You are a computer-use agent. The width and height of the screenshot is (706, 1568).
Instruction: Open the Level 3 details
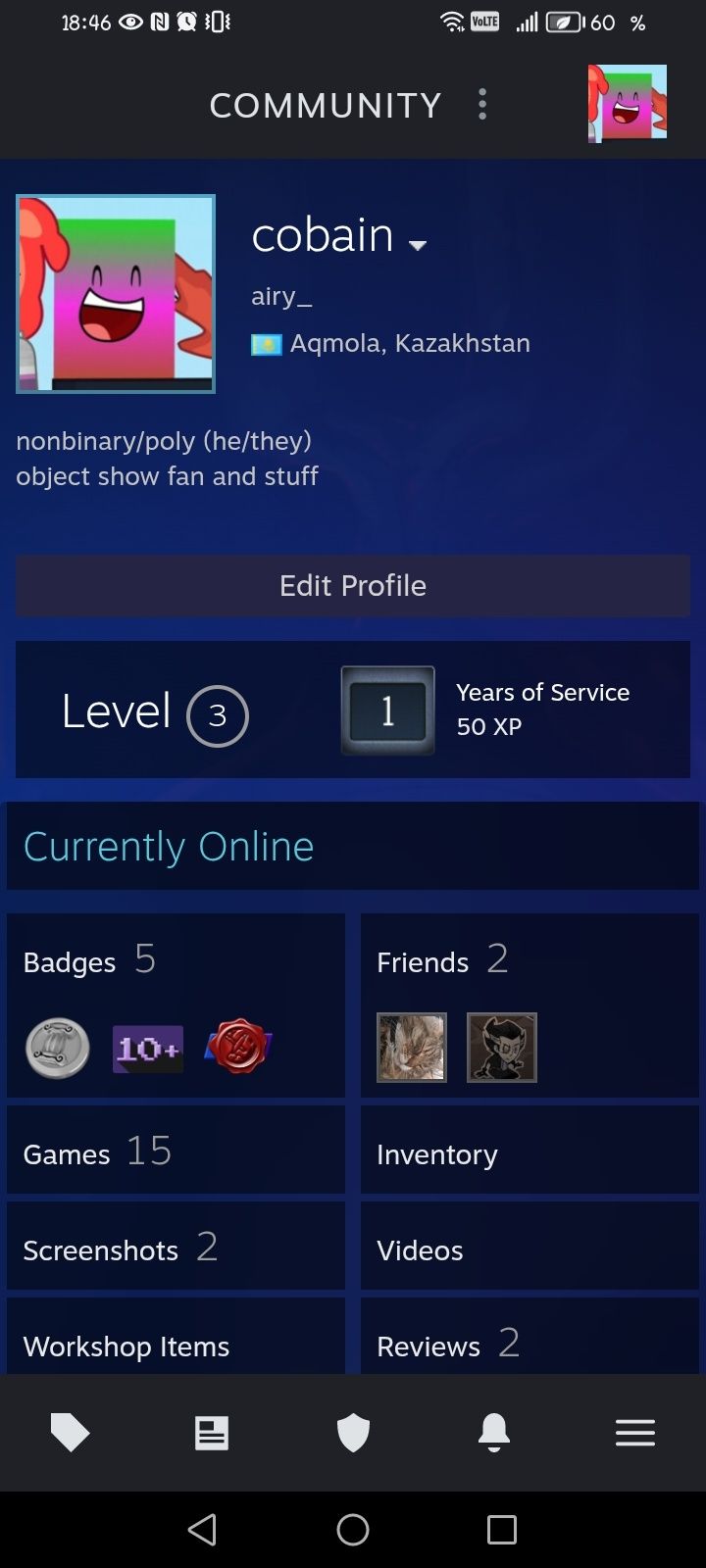click(155, 712)
